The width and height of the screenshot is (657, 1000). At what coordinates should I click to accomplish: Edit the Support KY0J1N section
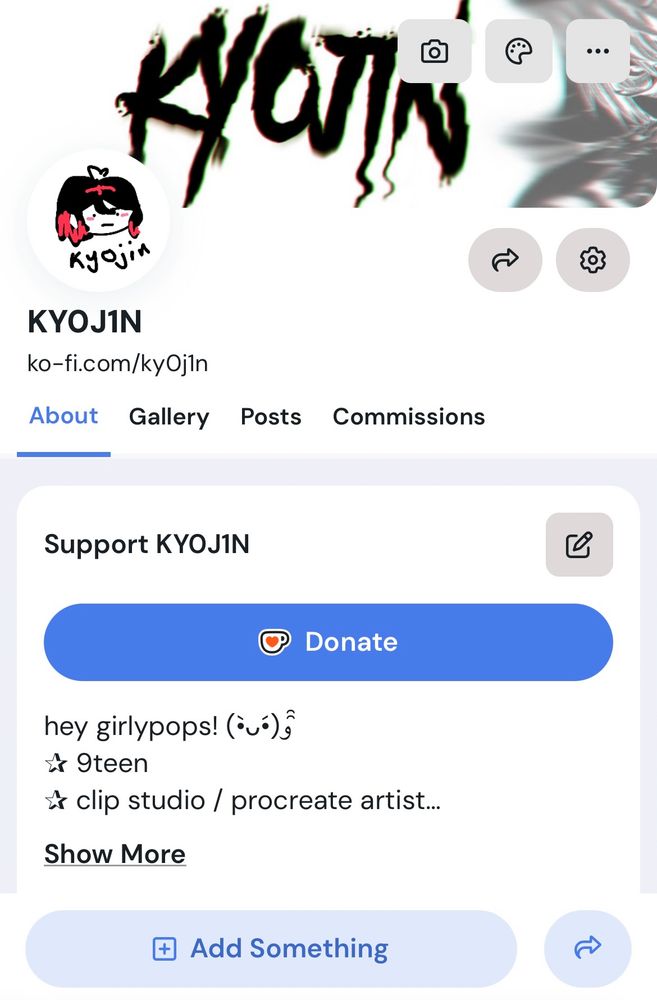click(579, 545)
